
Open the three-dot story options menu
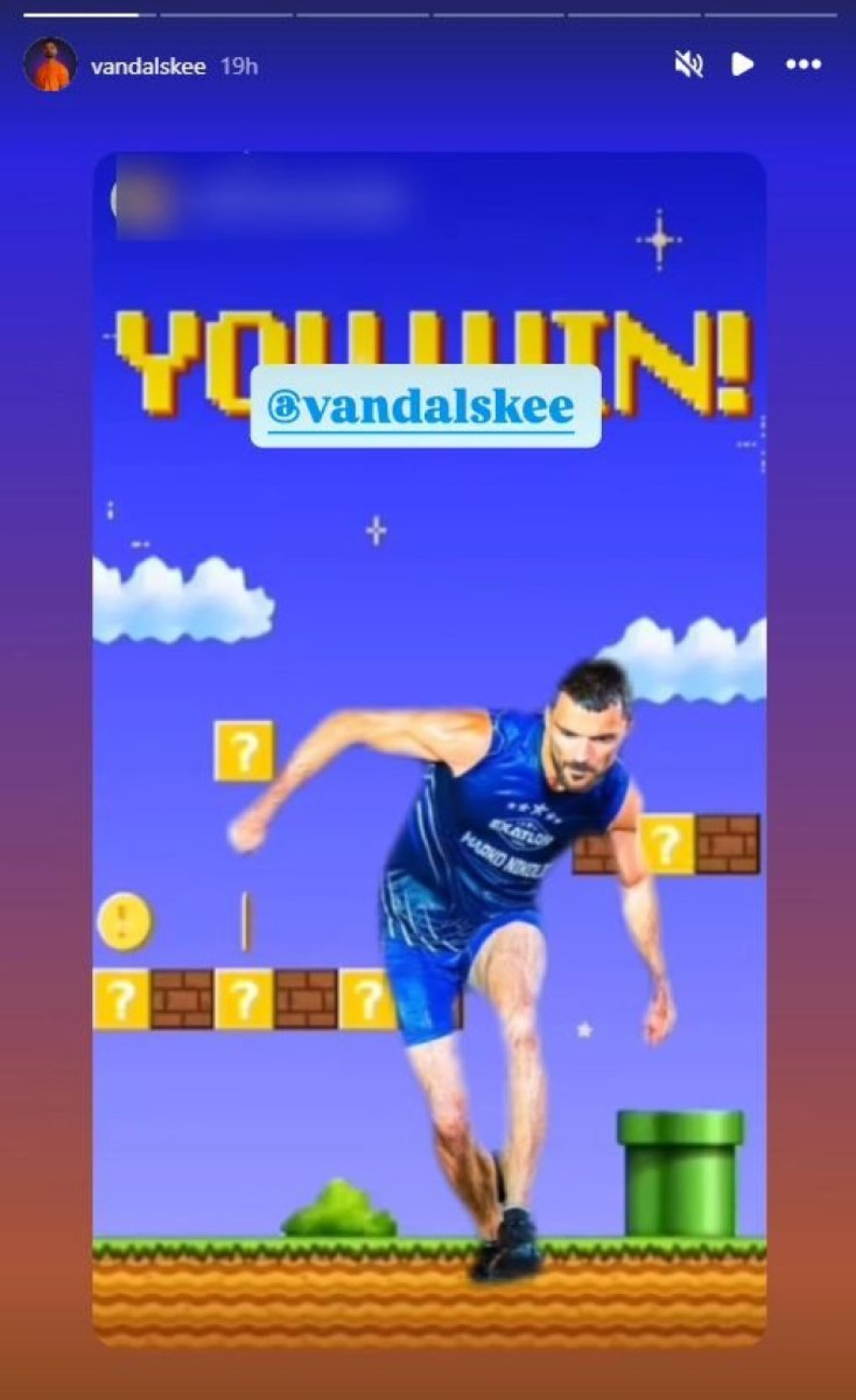[x=803, y=64]
